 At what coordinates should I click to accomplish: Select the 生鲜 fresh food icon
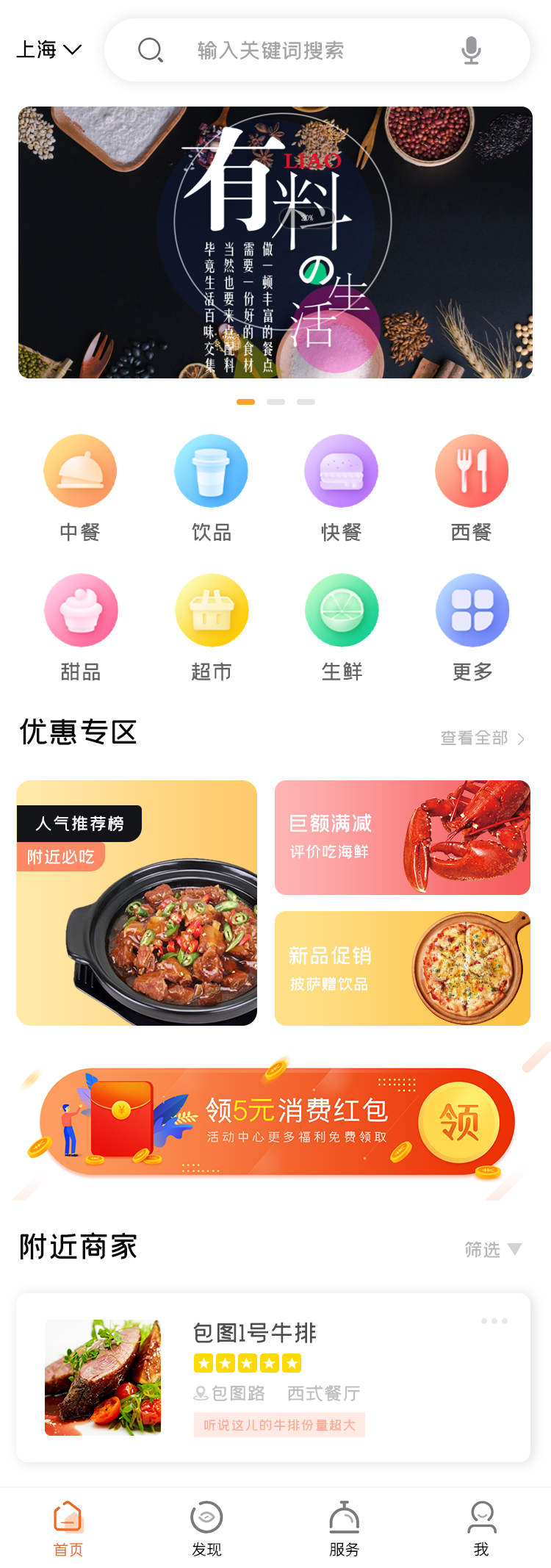point(342,610)
